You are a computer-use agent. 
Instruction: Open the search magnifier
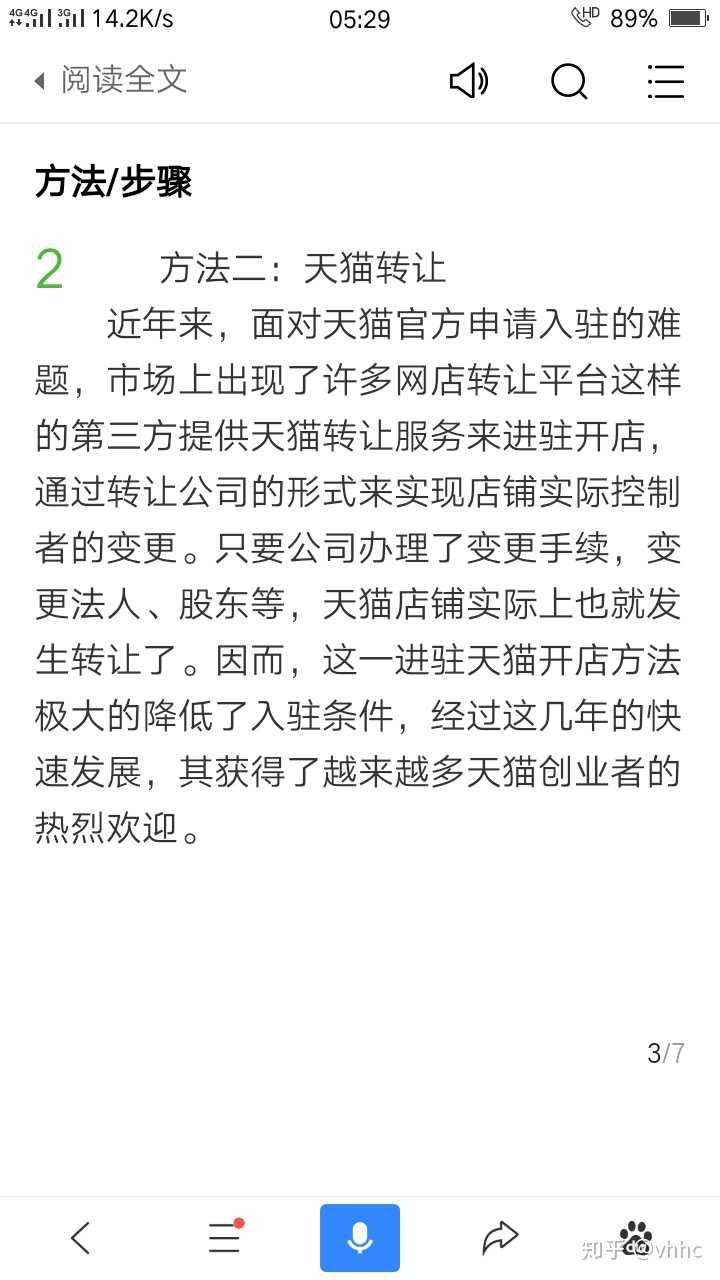click(569, 81)
